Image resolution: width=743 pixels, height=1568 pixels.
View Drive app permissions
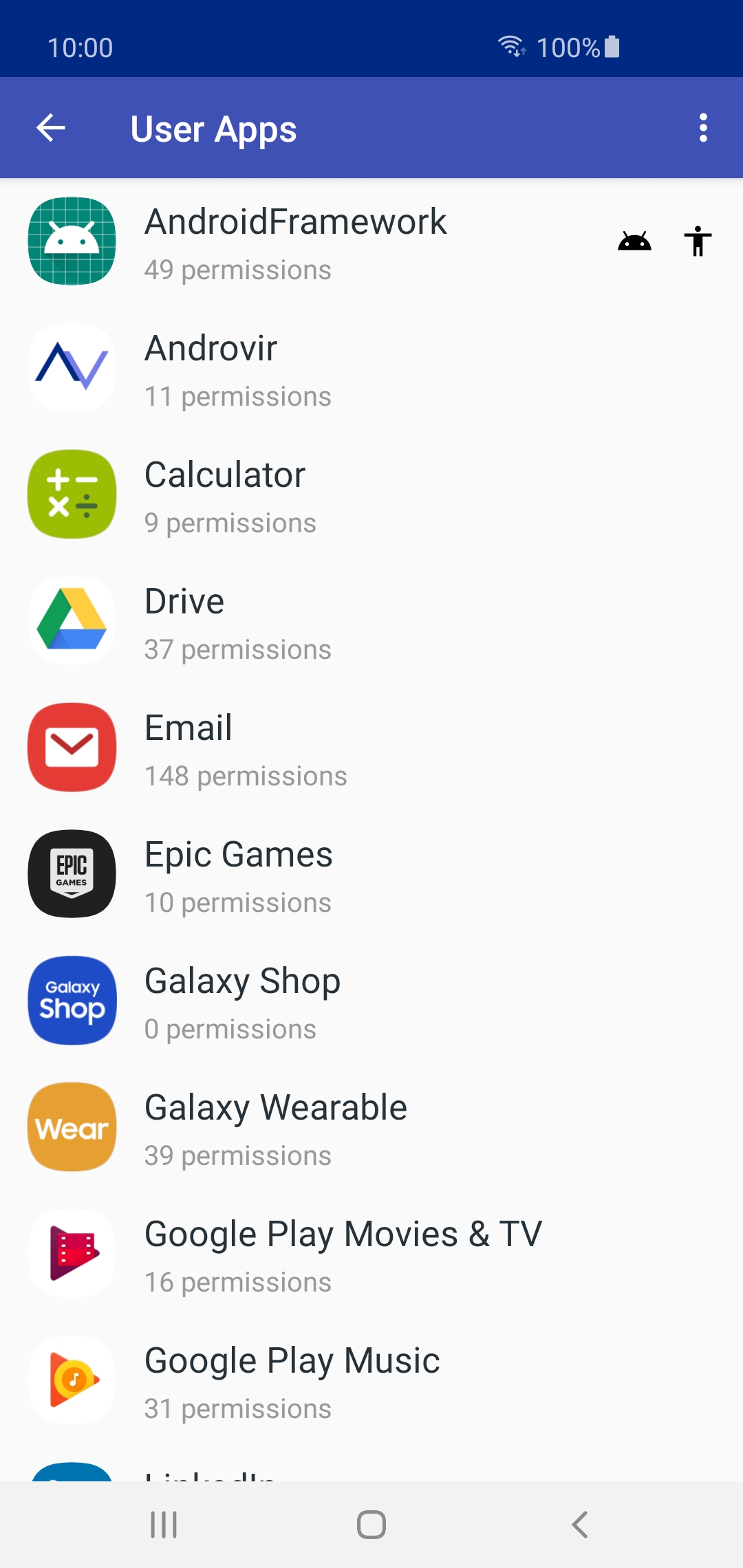click(371, 621)
